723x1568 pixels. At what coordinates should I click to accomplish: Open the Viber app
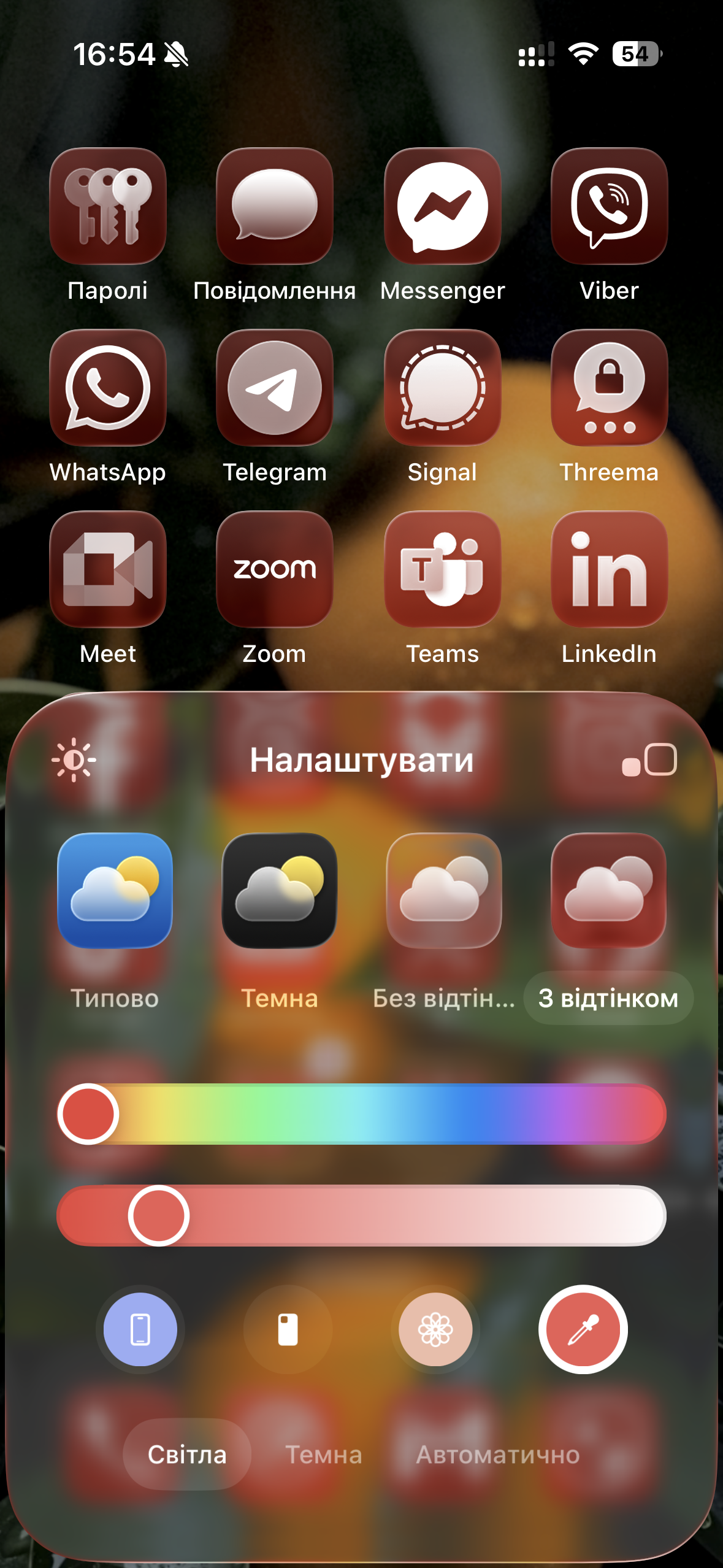[609, 206]
